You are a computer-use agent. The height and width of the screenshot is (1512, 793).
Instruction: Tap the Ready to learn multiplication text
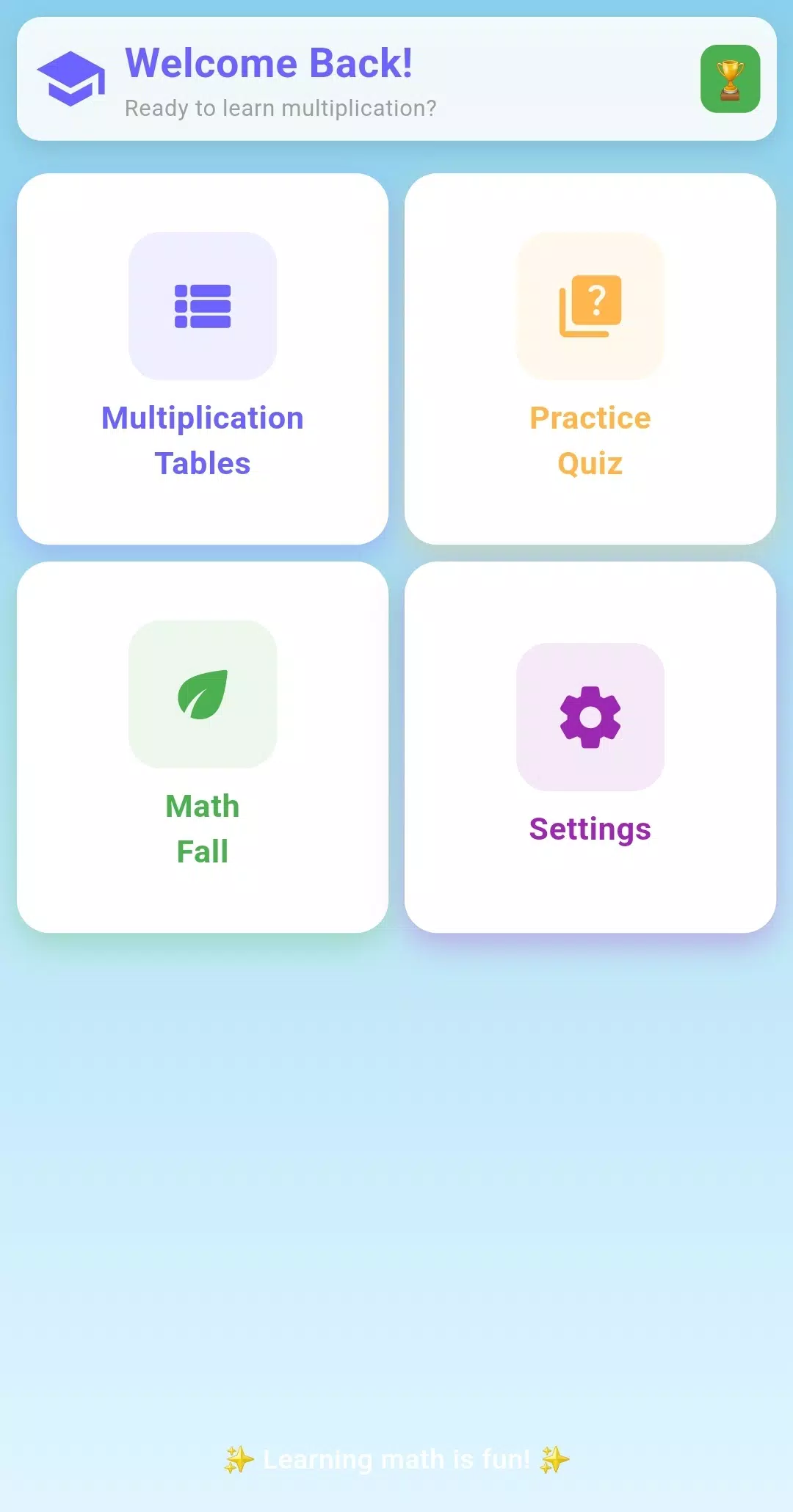pyautogui.click(x=280, y=108)
